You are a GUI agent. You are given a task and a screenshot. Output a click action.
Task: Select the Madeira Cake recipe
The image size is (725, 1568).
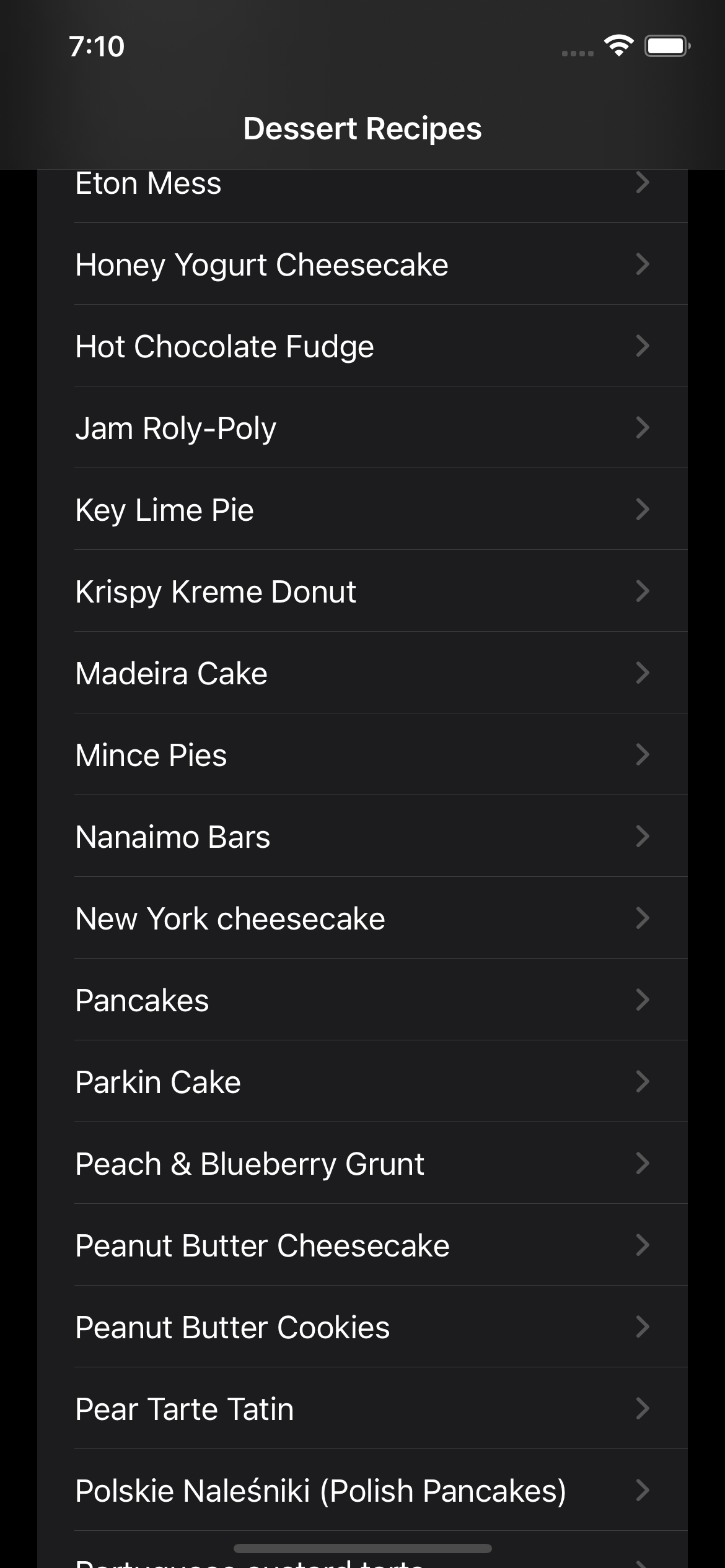pyautogui.click(x=362, y=674)
